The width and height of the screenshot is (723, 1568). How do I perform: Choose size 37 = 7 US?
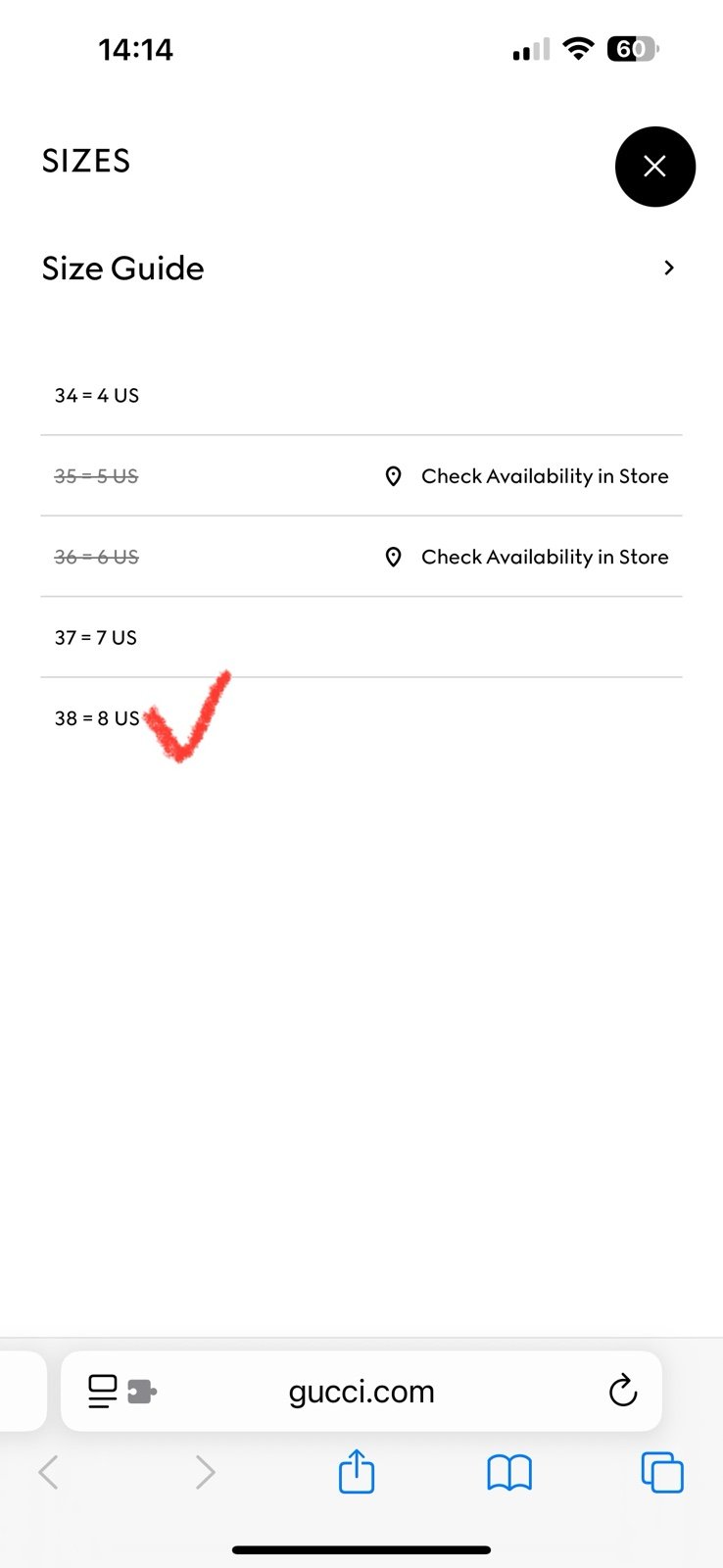(x=361, y=637)
